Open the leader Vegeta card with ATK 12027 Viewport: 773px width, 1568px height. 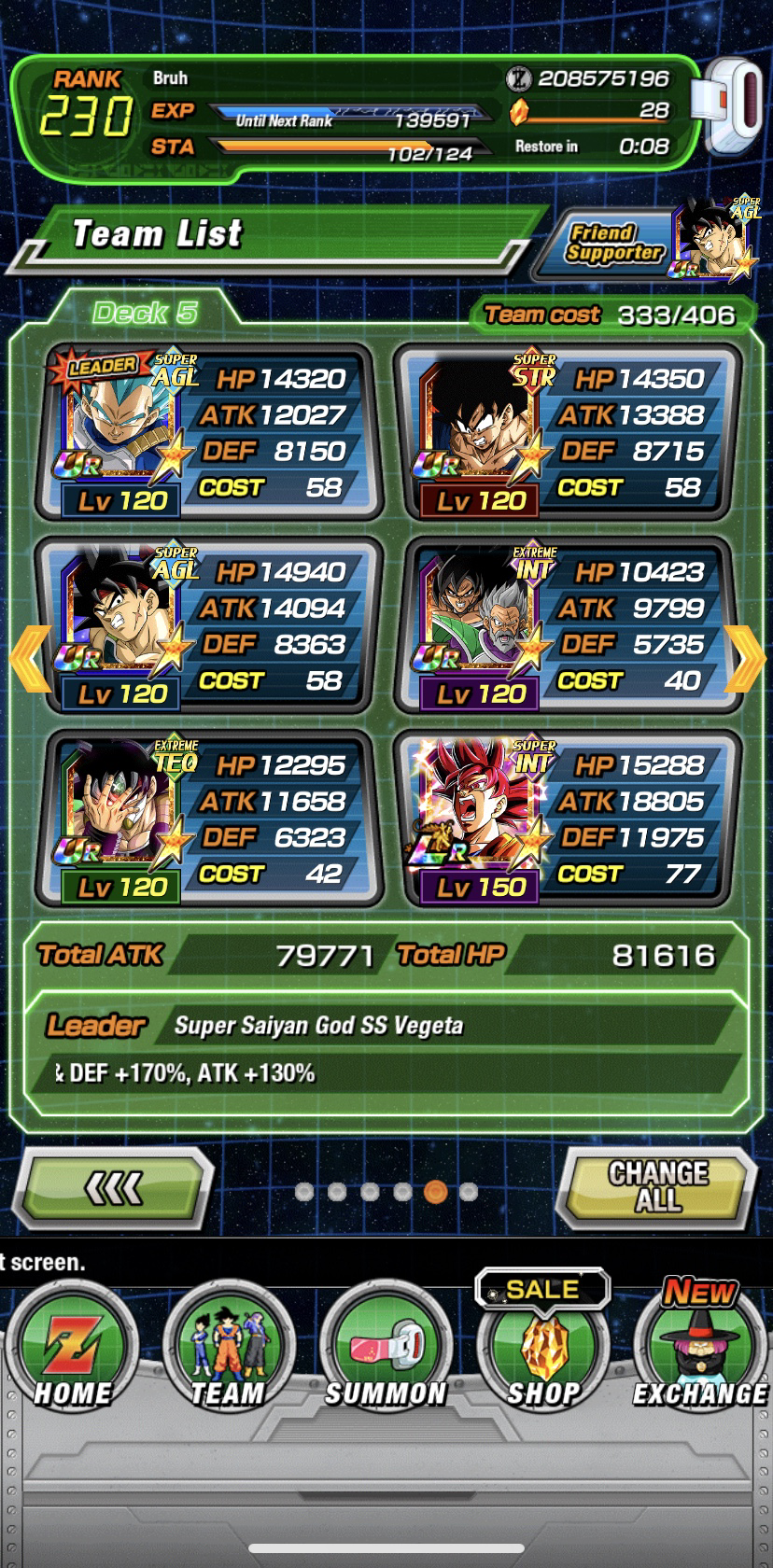pyautogui.click(x=209, y=433)
